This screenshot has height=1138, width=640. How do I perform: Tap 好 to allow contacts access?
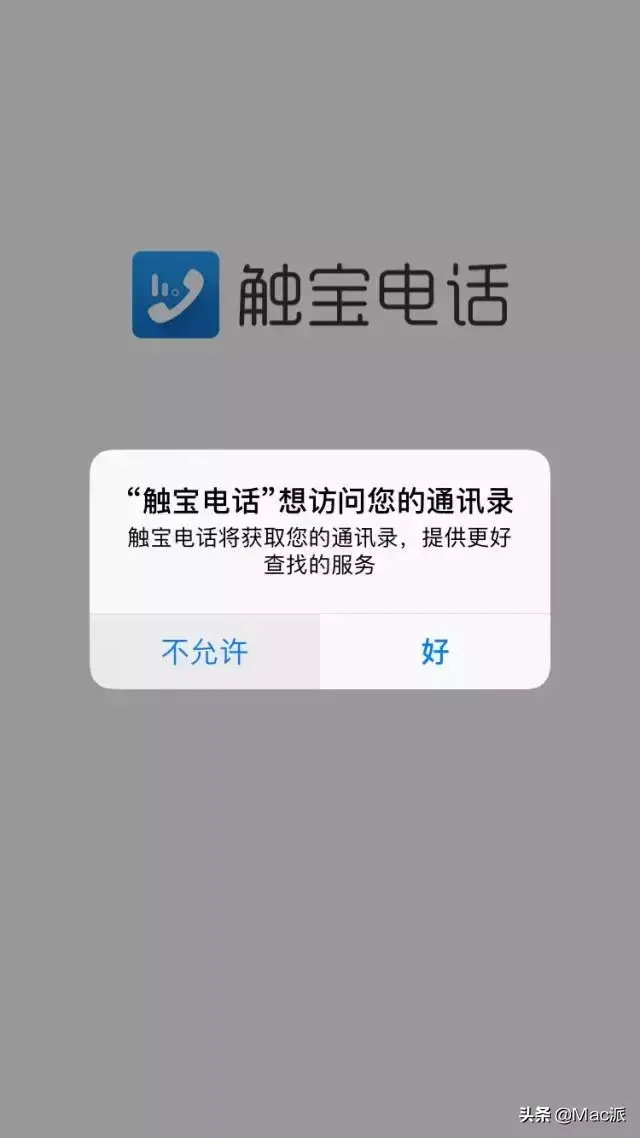coord(435,652)
